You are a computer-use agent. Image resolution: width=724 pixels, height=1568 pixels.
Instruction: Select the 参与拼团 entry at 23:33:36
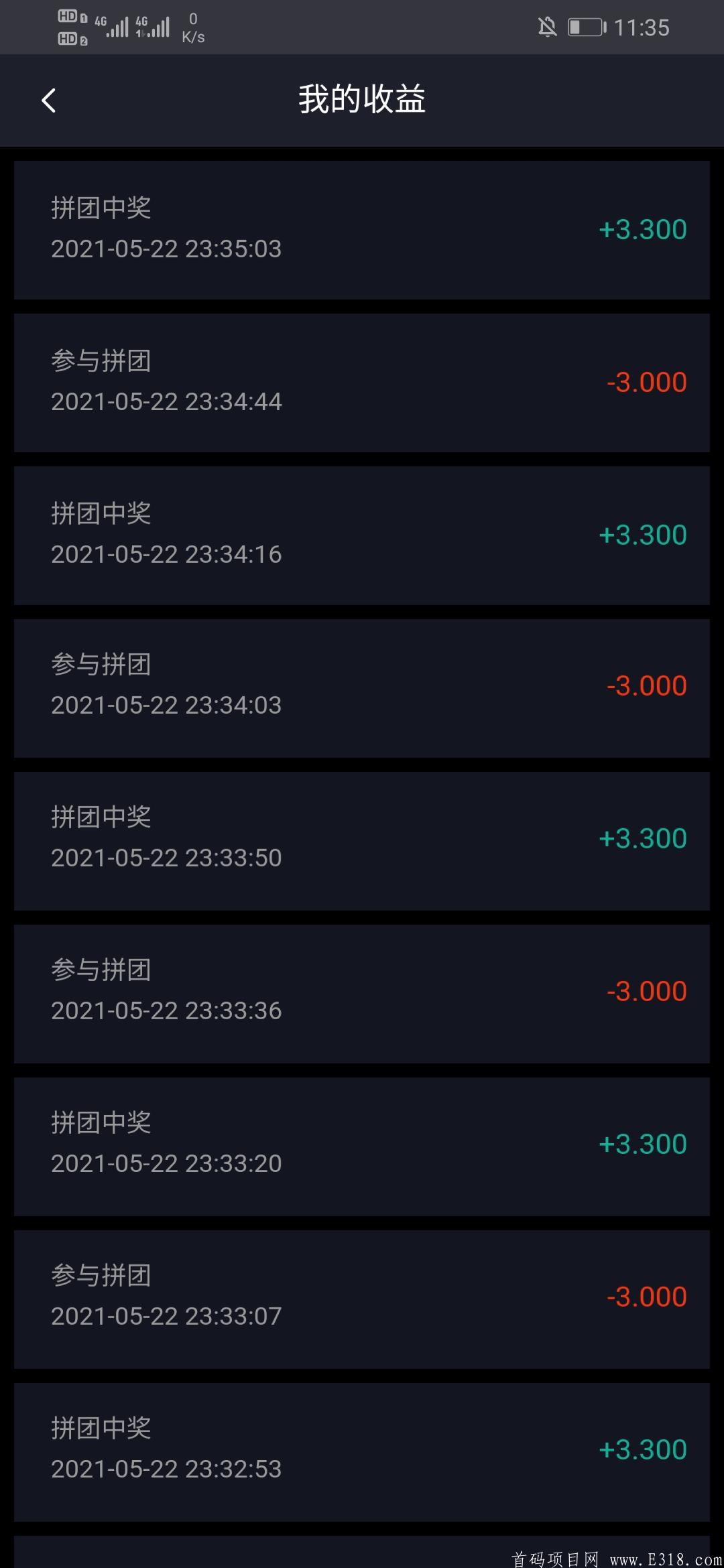362,990
